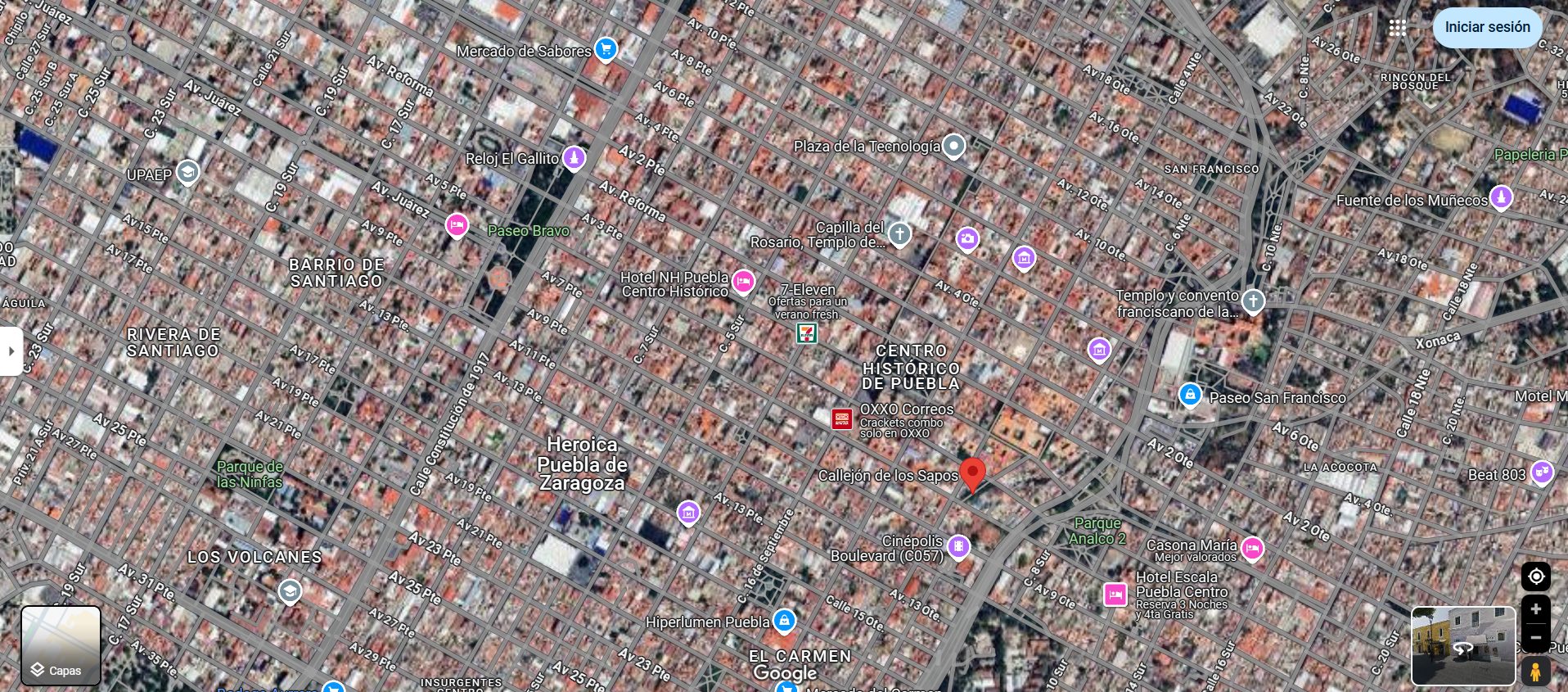Open the Paseo San Francisco marker
Viewport: 1568px width, 692px height.
pos(1190,395)
